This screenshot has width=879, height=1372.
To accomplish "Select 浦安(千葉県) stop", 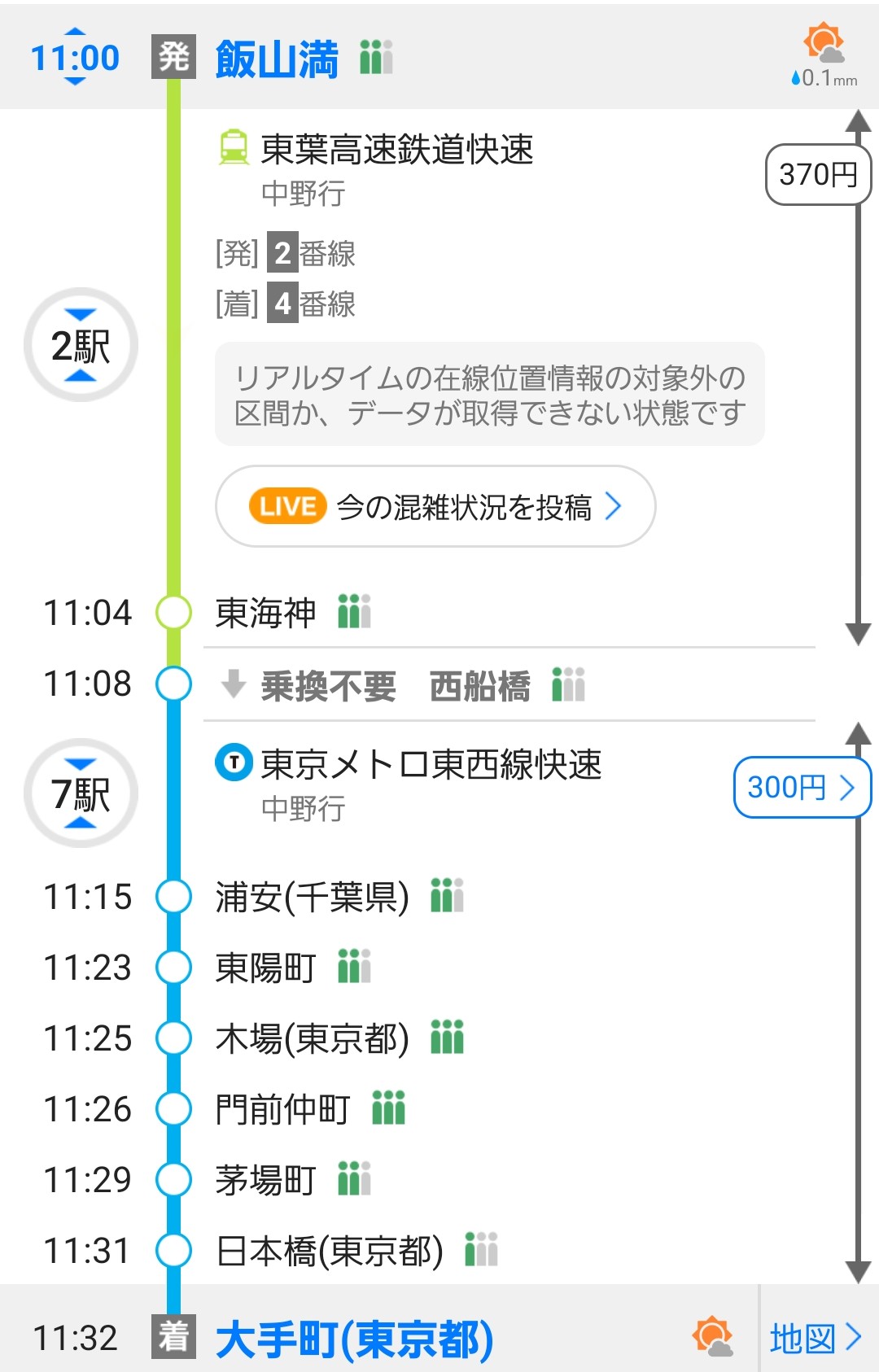I will [x=312, y=897].
